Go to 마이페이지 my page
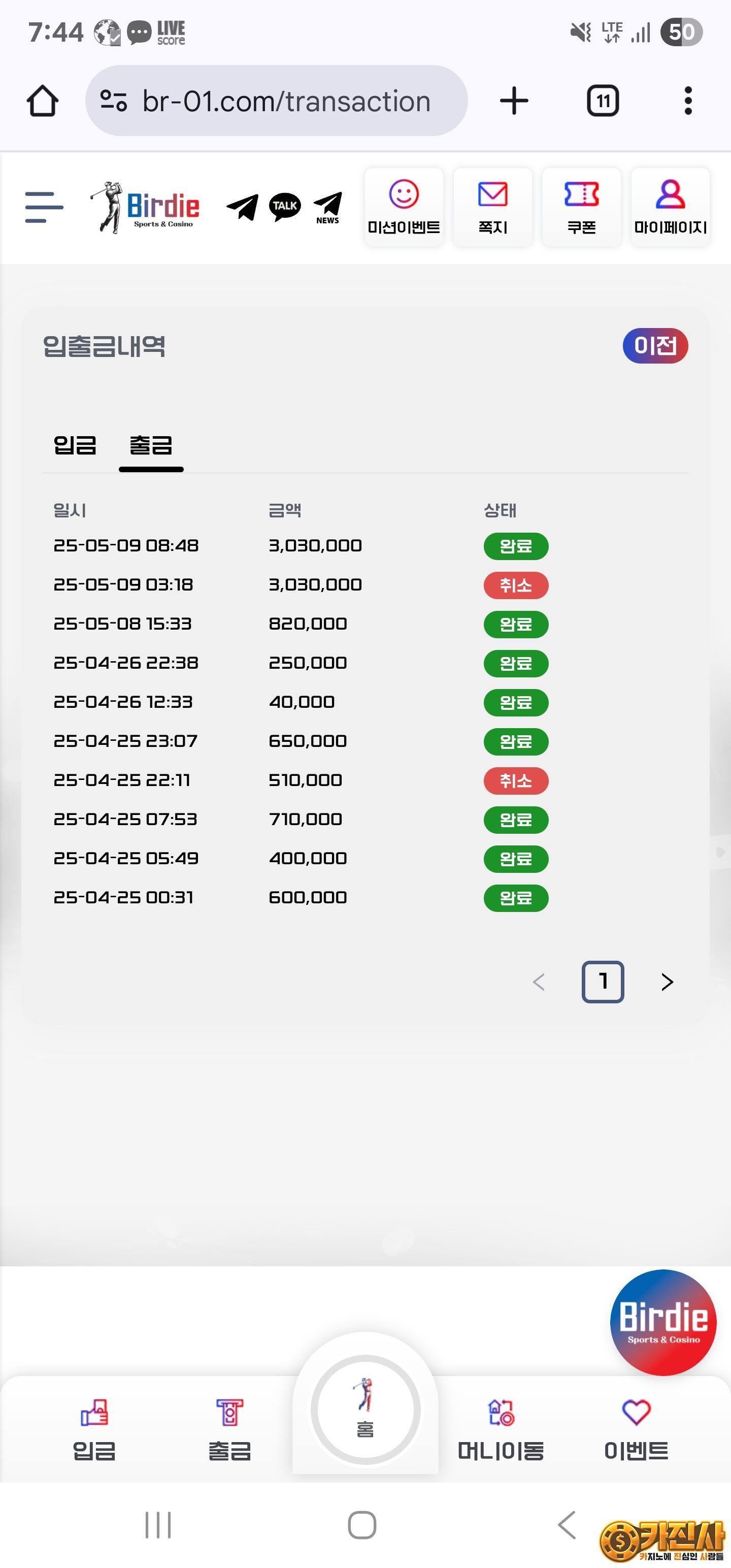 coord(670,207)
